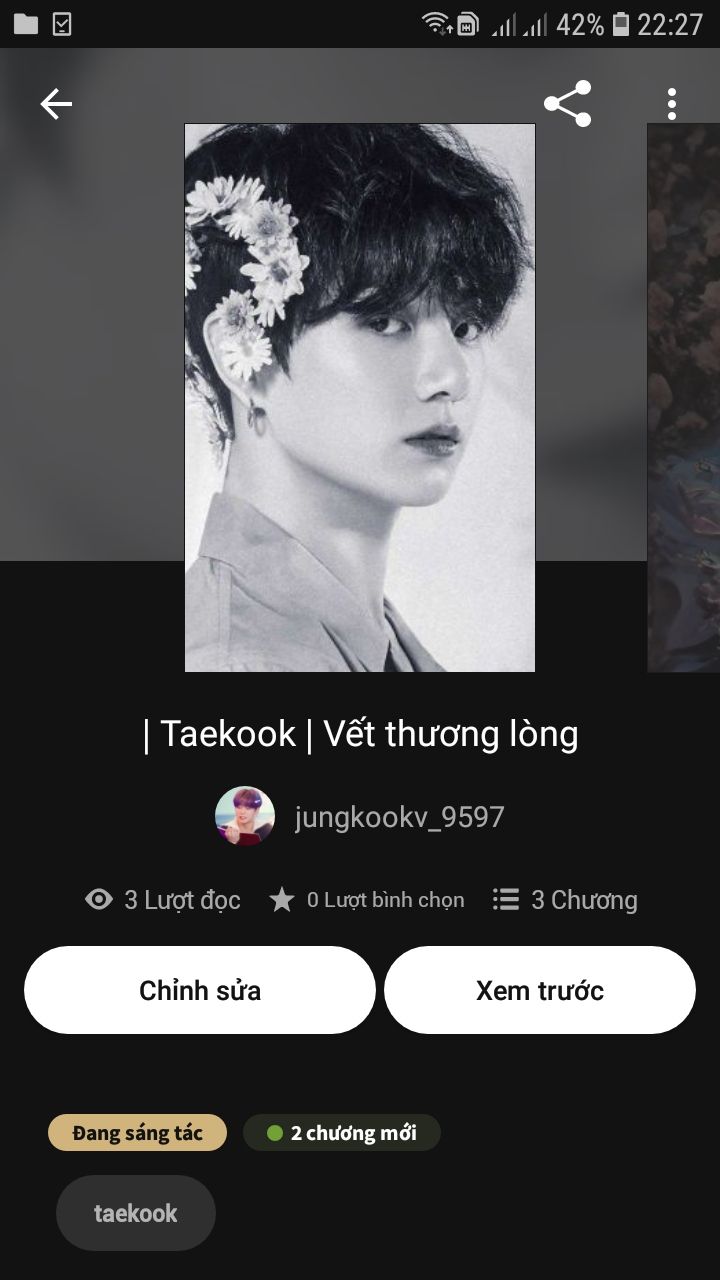Open the Taekook story cover
The image size is (720, 1280).
[360, 398]
